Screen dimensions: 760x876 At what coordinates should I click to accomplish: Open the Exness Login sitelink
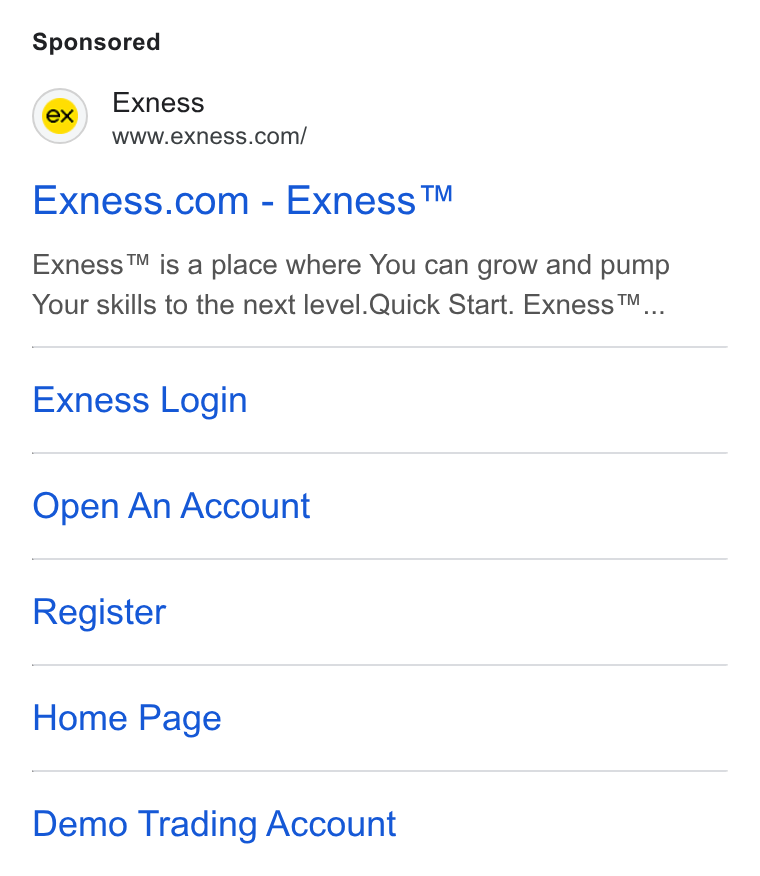tap(140, 401)
